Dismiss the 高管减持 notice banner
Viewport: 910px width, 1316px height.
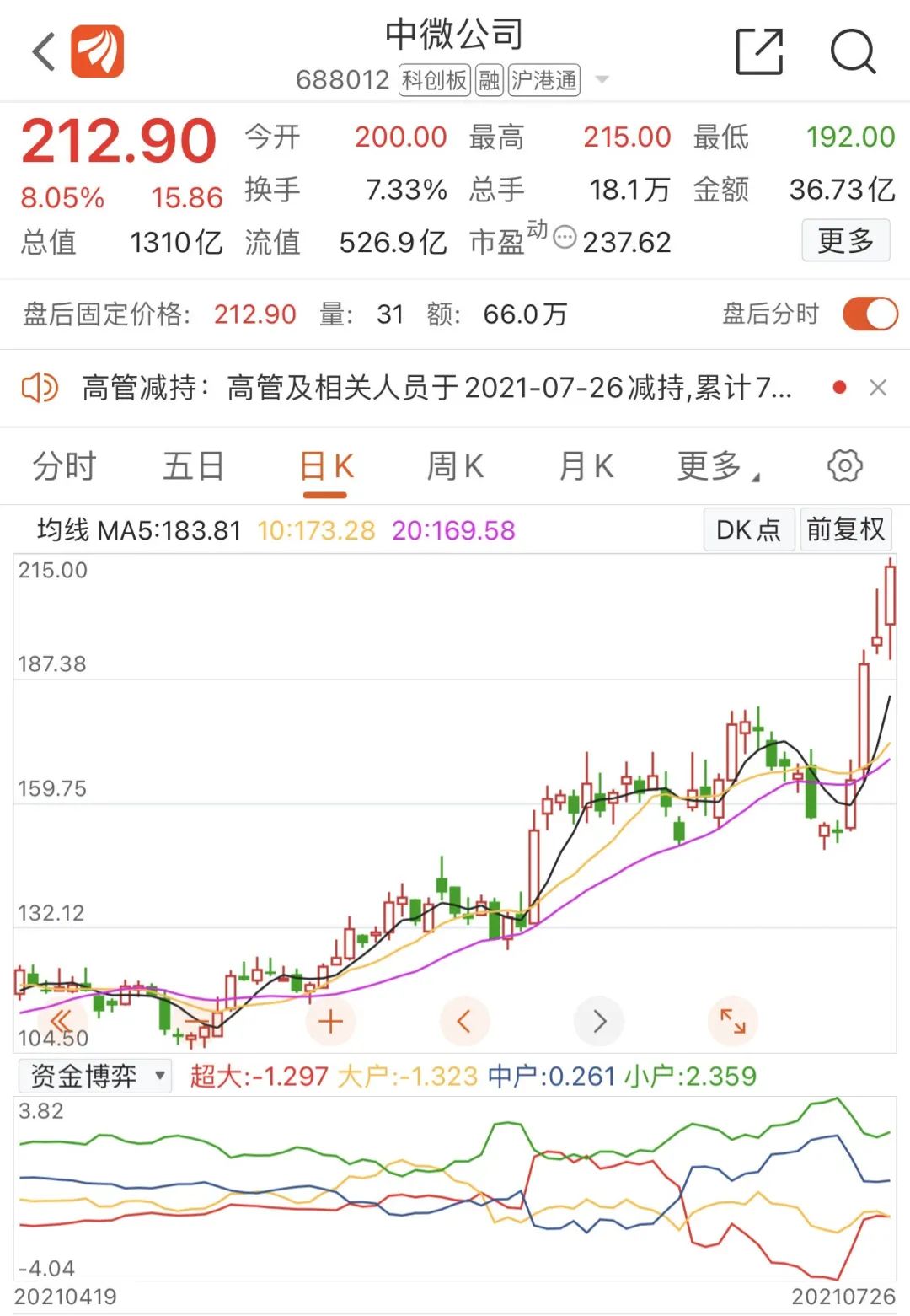pyautogui.click(x=878, y=388)
